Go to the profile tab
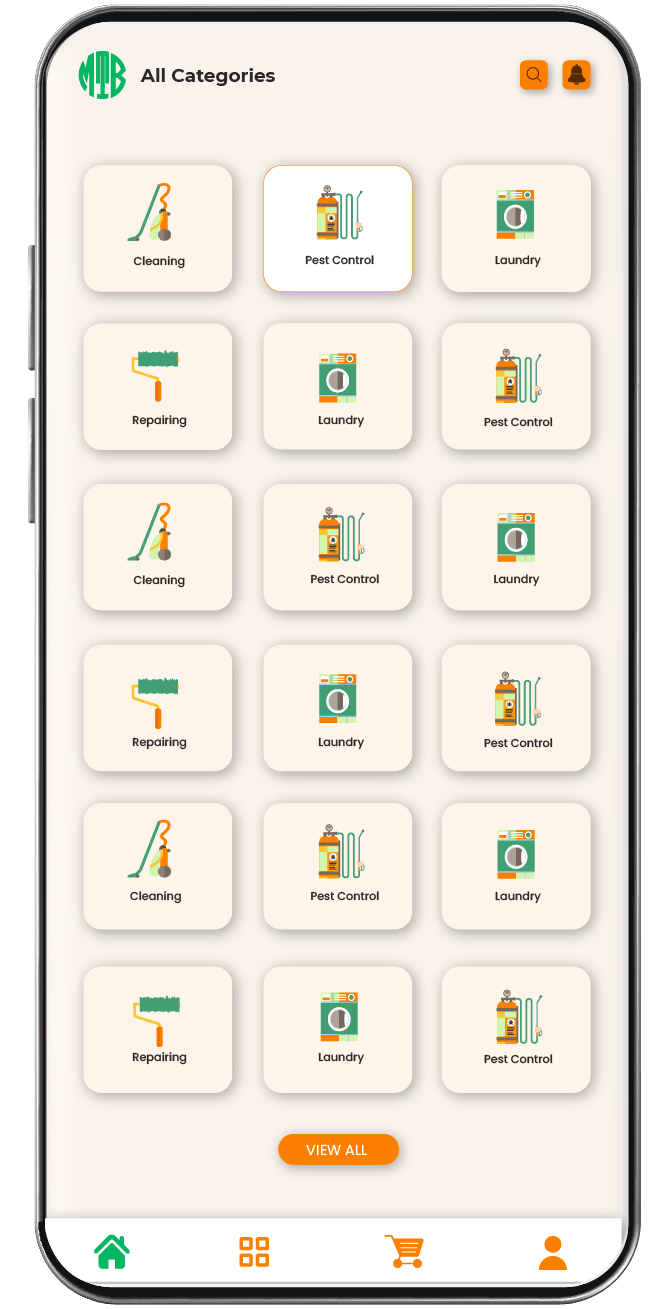Image resolution: width=669 pixels, height=1309 pixels. (552, 1252)
